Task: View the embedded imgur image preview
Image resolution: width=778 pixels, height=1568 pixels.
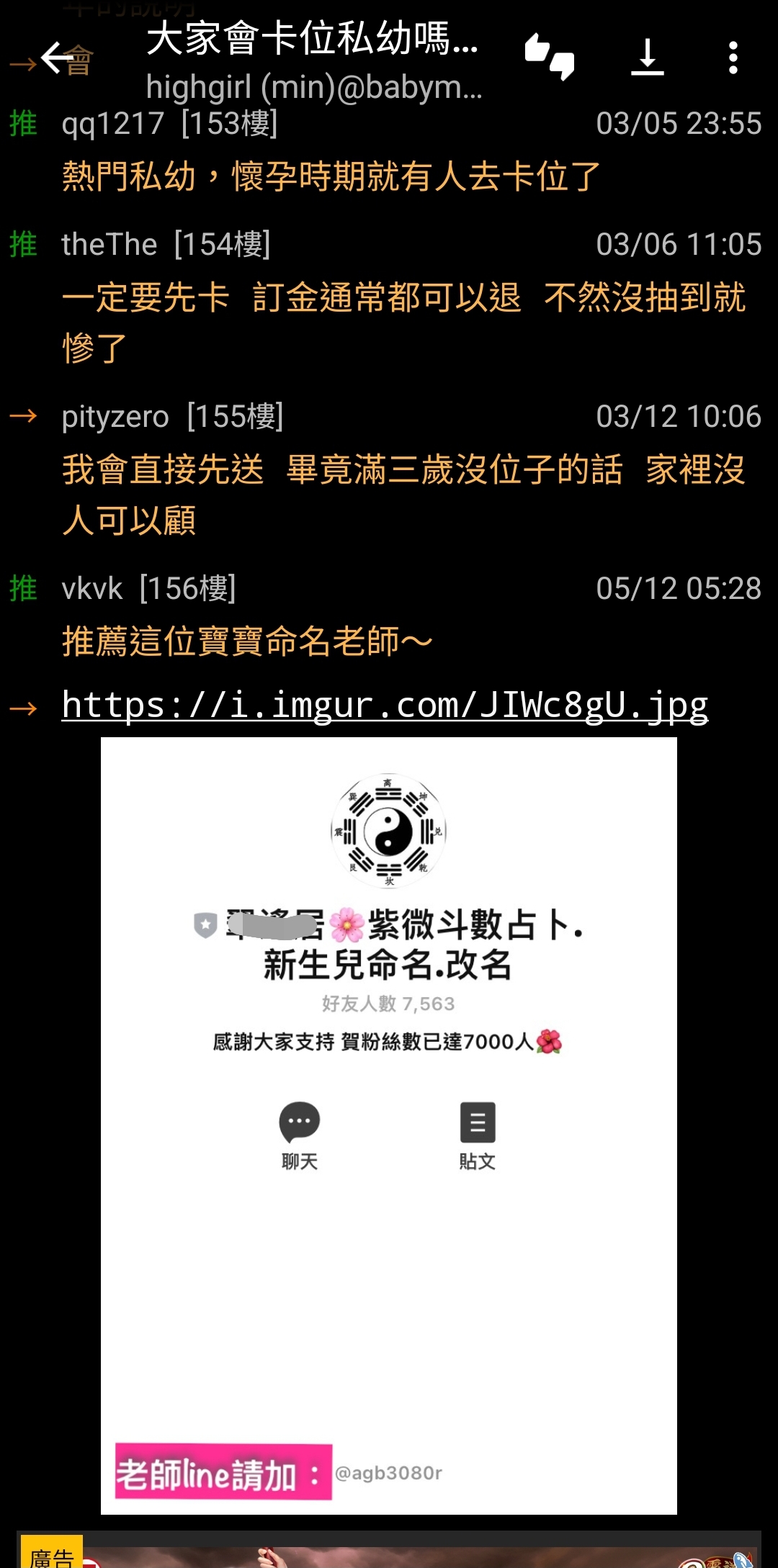Action: [x=389, y=1125]
